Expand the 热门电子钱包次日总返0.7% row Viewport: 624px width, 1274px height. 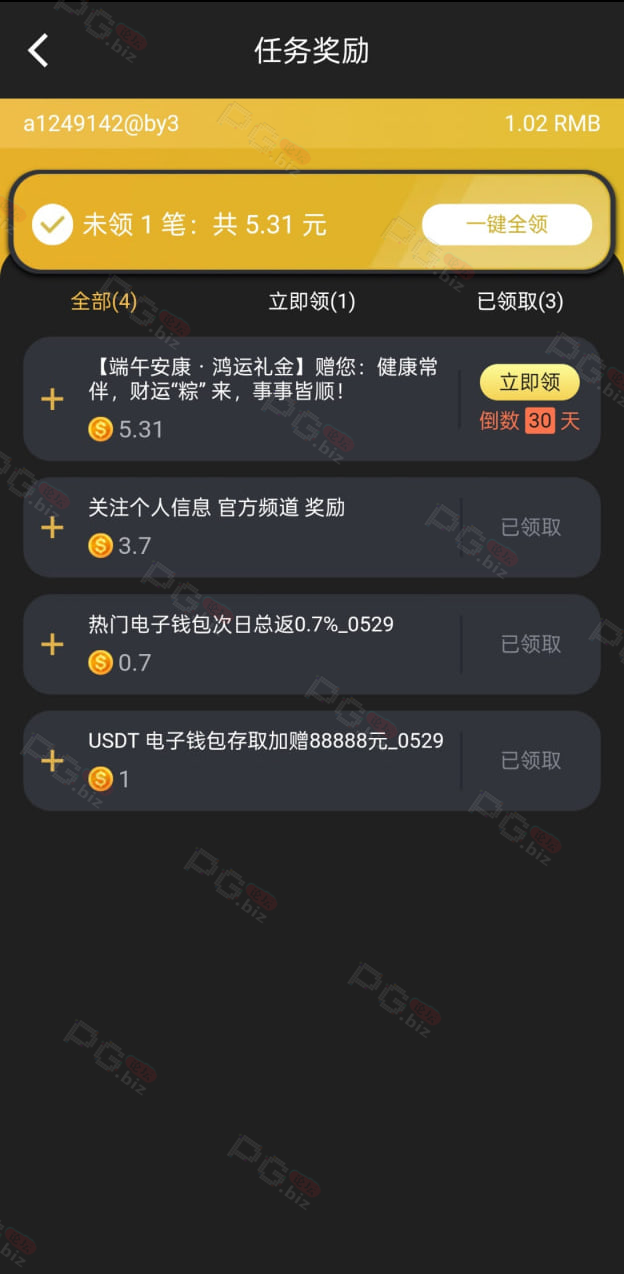52,644
